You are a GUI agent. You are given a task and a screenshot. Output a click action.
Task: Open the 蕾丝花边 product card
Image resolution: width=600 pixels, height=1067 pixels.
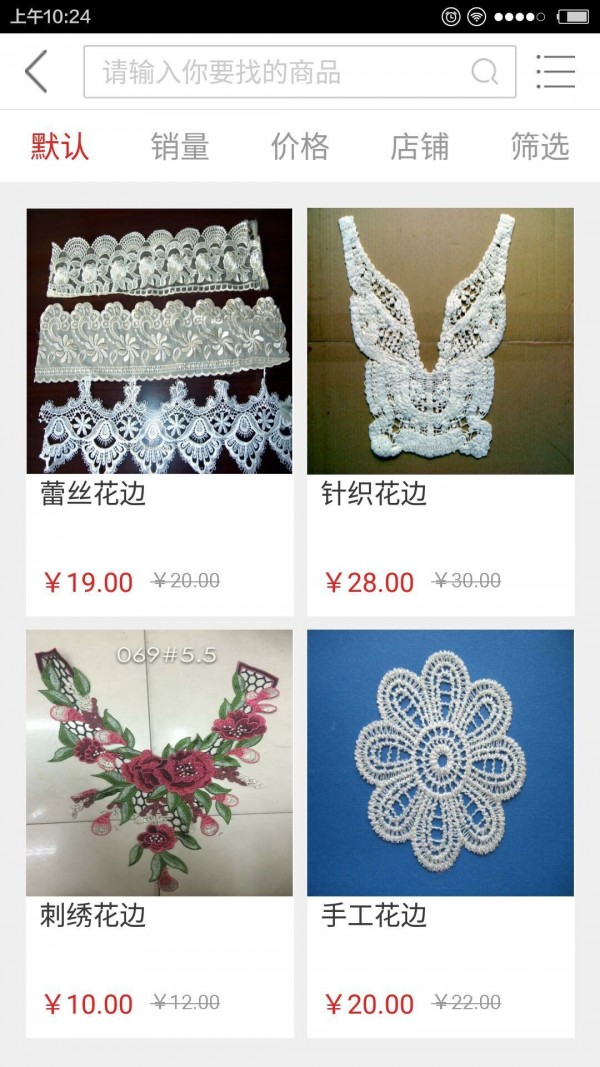click(x=160, y=410)
